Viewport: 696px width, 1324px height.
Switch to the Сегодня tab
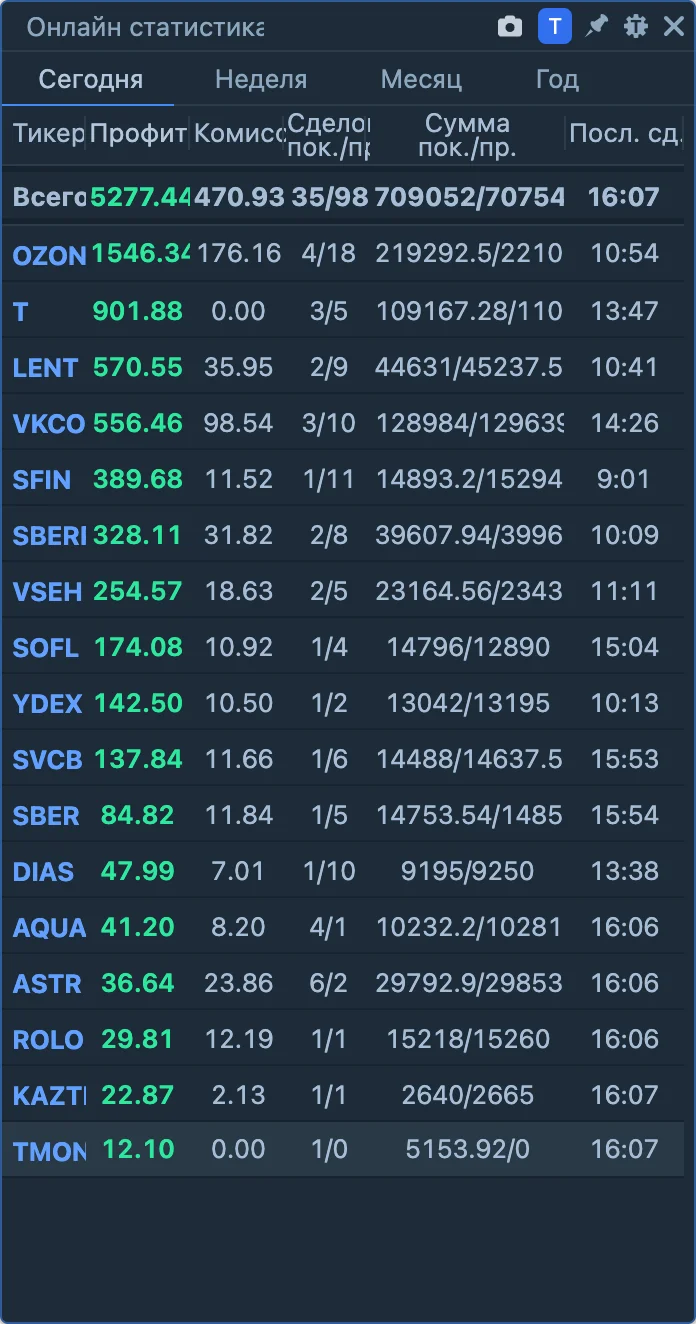click(90, 79)
